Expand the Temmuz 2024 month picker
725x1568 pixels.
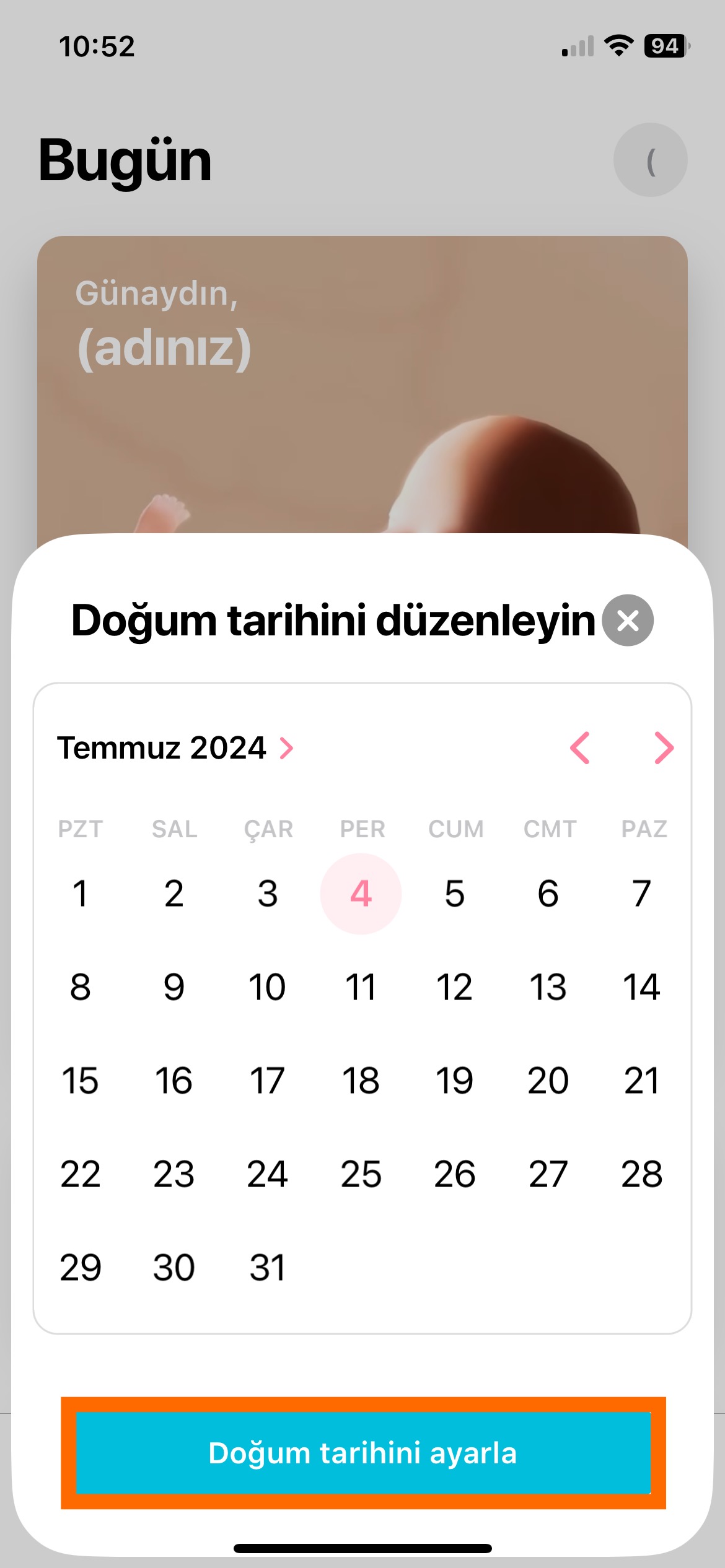point(175,747)
